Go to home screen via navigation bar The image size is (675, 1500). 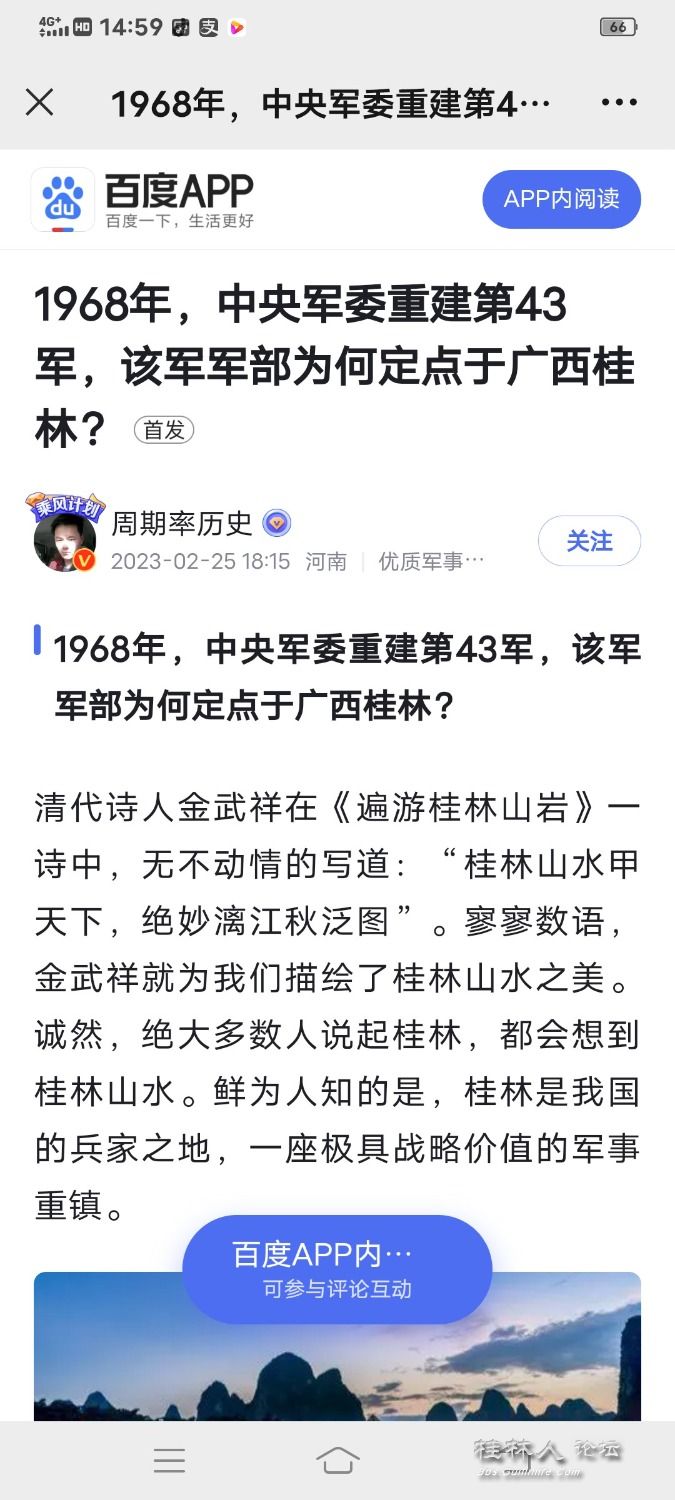point(337,1460)
